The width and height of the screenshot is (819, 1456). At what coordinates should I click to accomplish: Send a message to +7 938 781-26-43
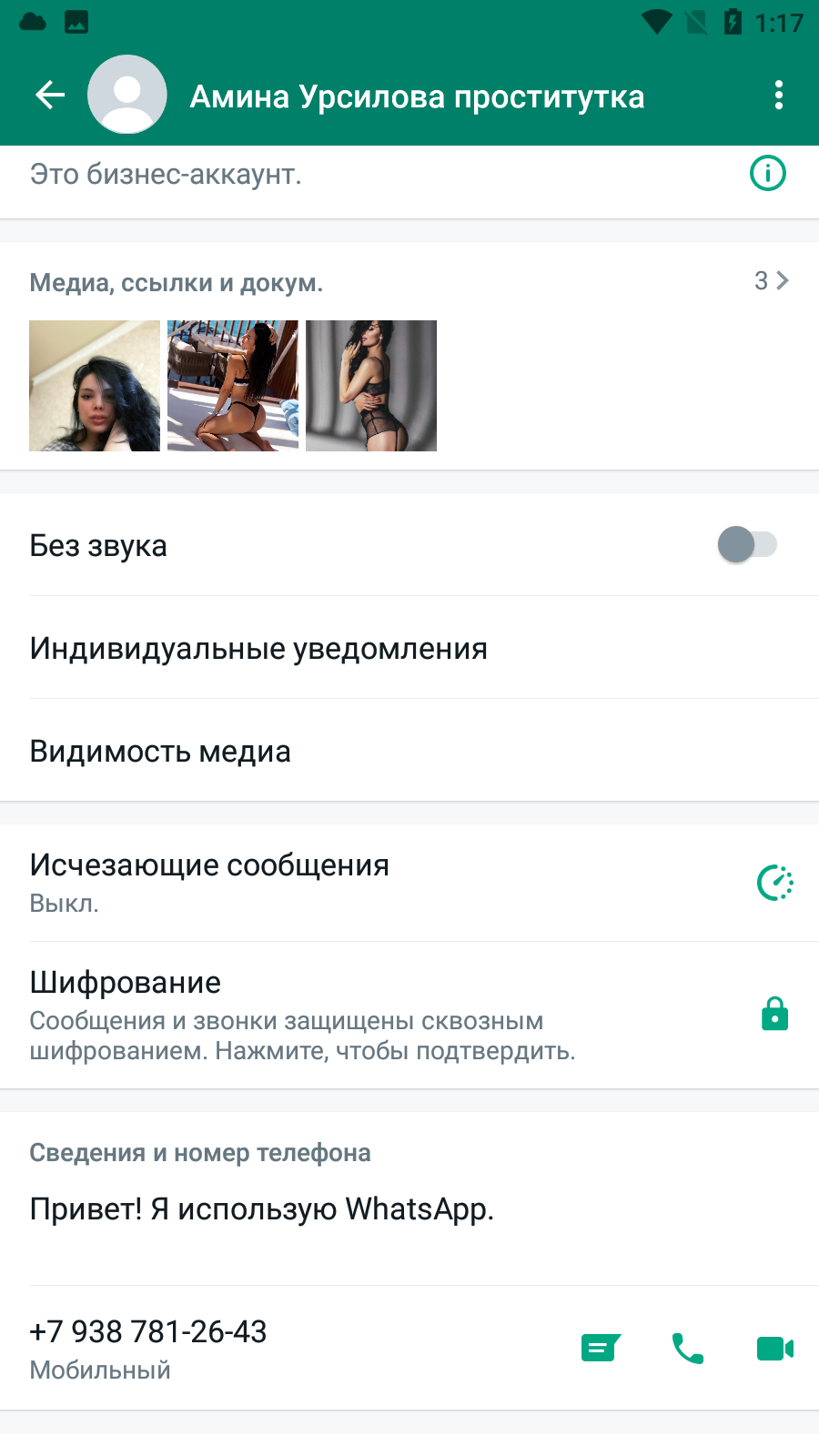tap(601, 1348)
